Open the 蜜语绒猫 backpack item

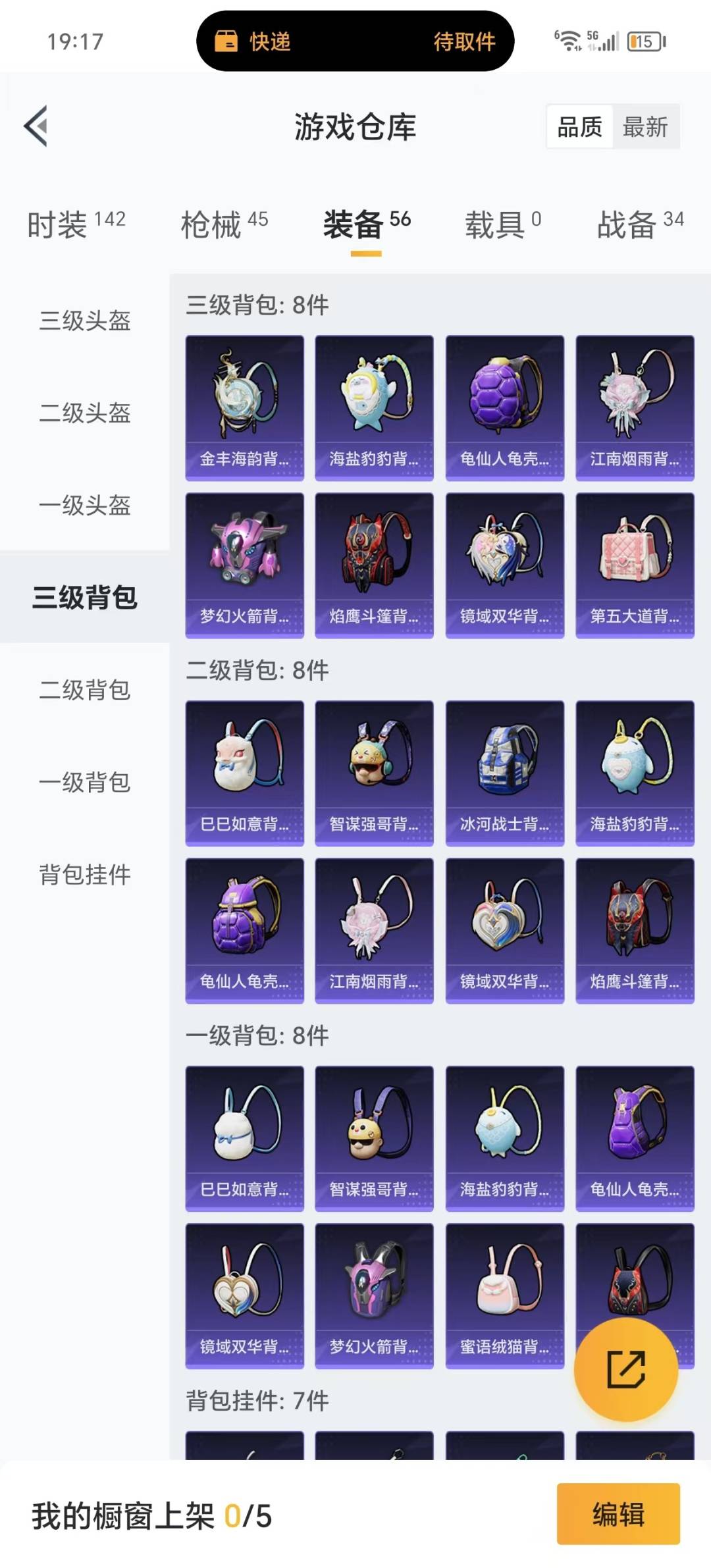505,1295
